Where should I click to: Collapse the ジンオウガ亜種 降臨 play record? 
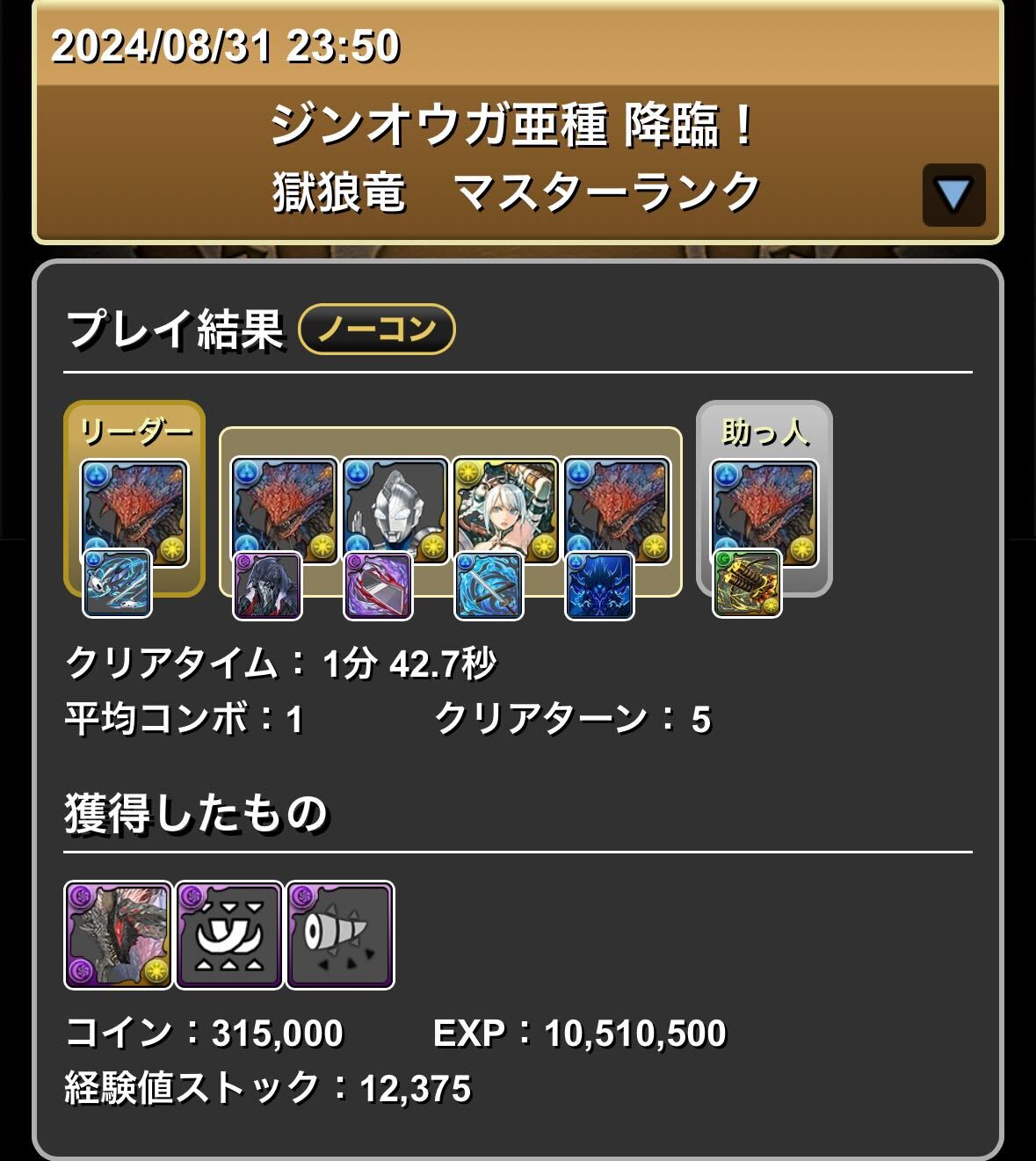click(x=953, y=194)
